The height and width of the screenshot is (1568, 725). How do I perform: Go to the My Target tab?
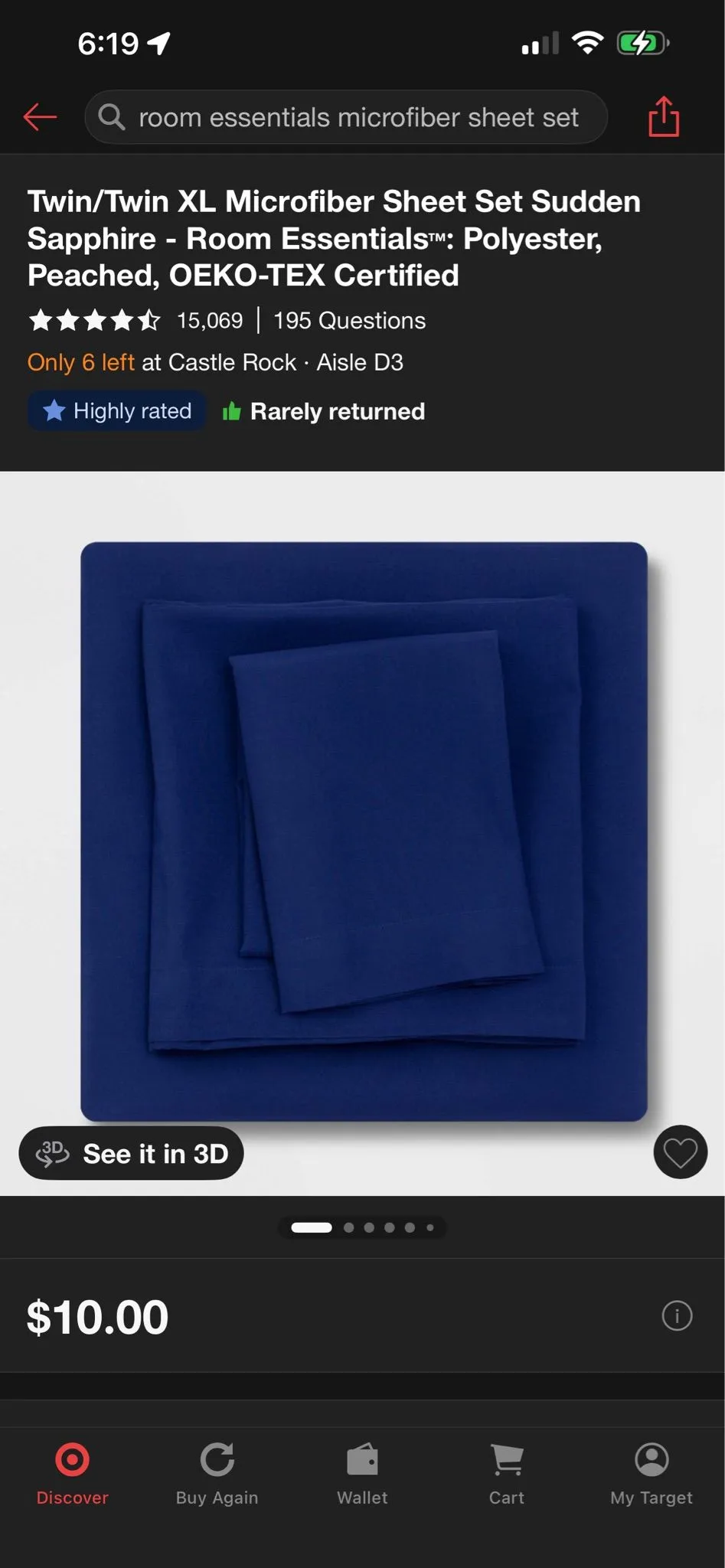coord(652,1475)
